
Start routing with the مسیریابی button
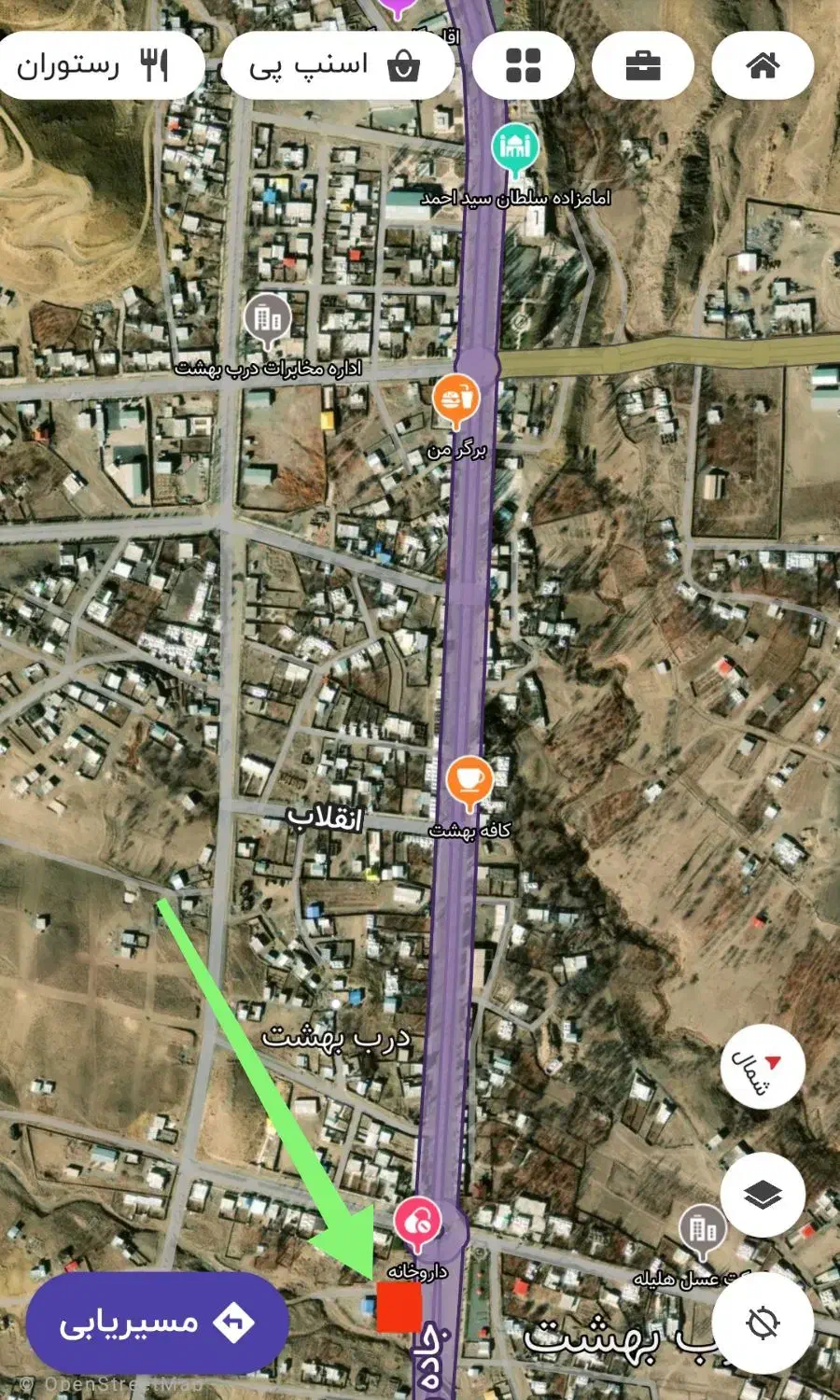(157, 1322)
